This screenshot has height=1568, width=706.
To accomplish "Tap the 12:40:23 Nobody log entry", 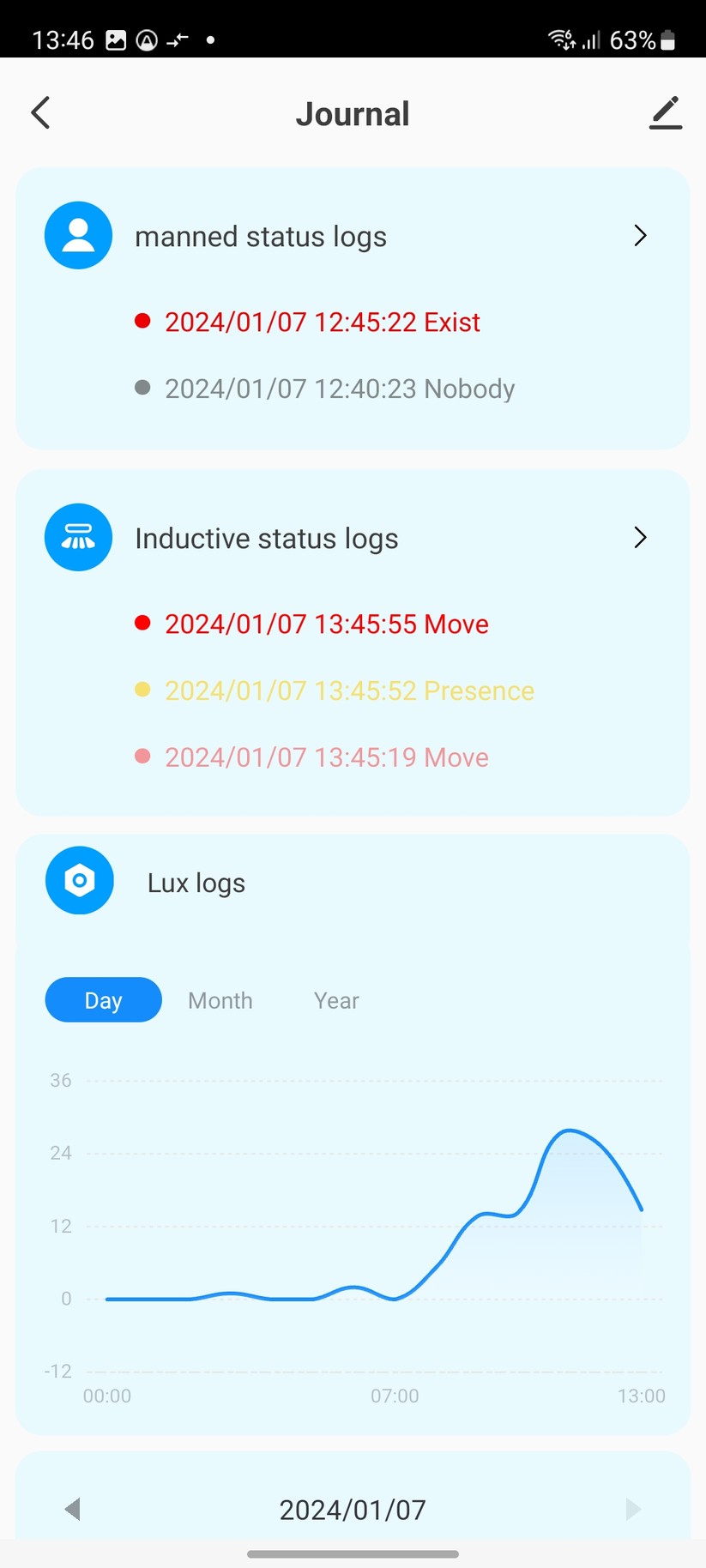I will [x=339, y=388].
